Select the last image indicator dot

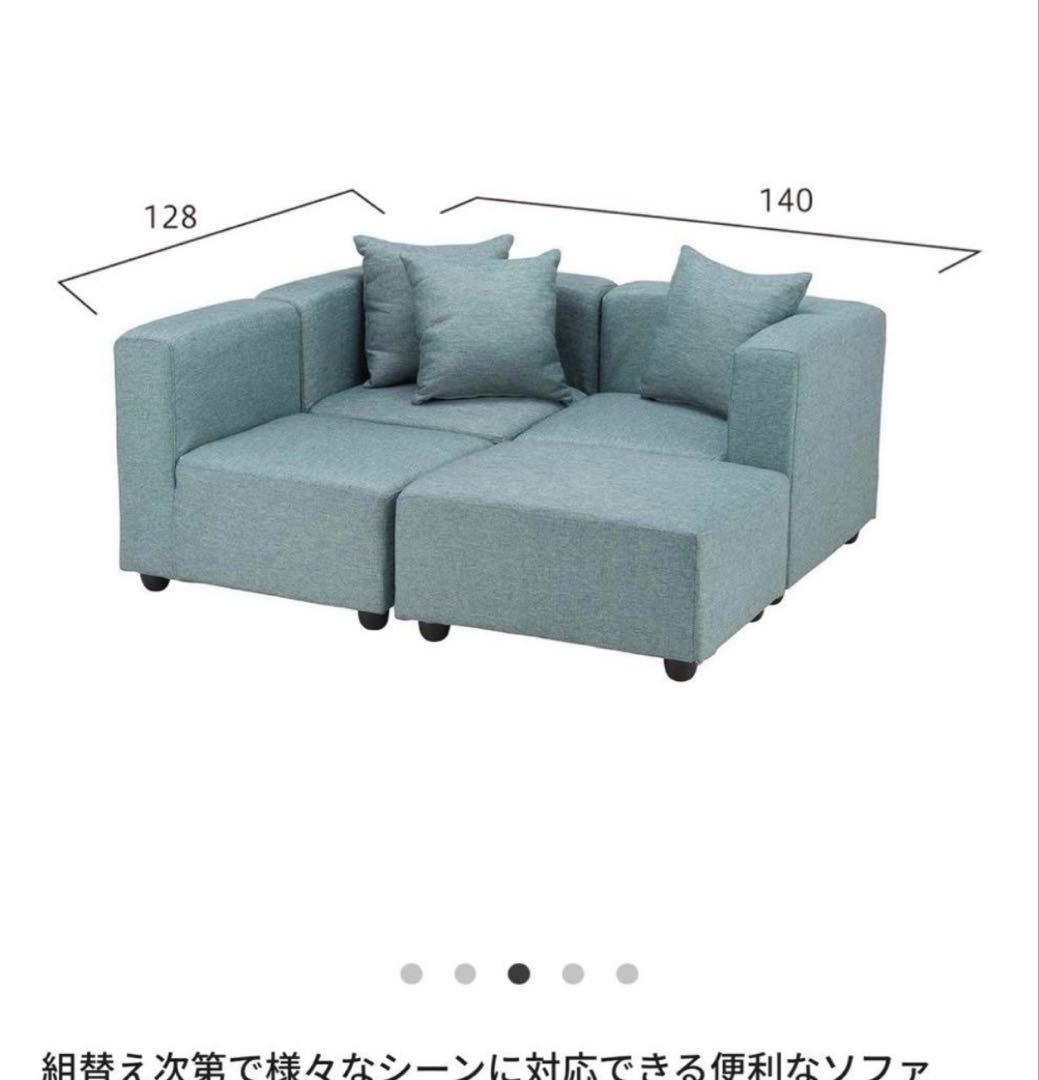[627, 973]
